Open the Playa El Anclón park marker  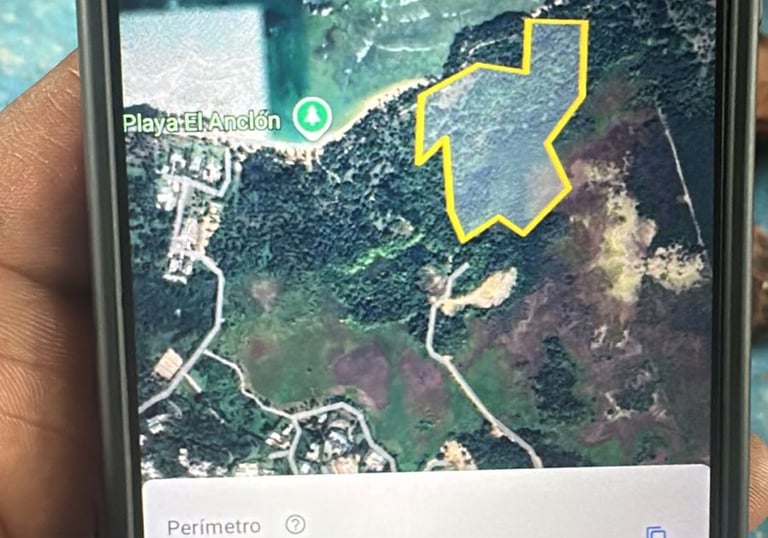313,118
